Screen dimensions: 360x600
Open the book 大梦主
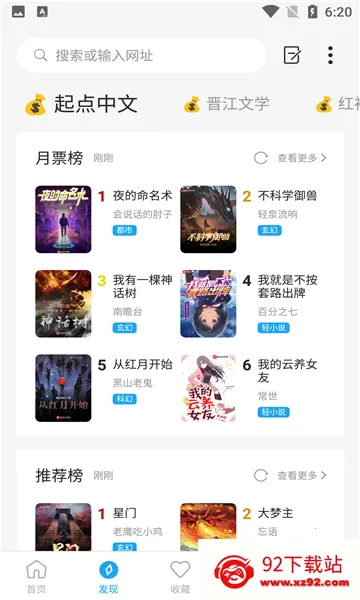click(237, 527)
